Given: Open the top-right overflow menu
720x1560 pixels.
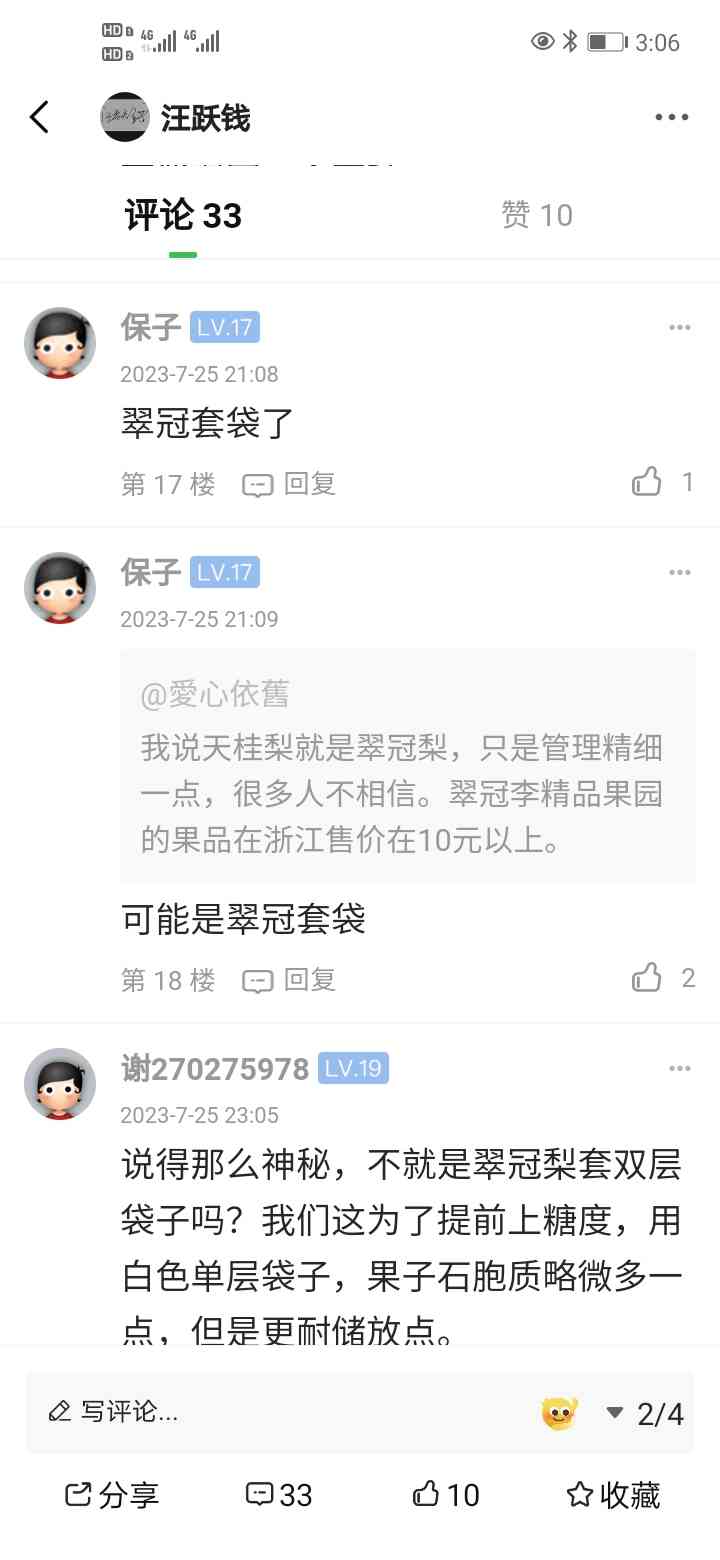Looking at the screenshot, I should tap(672, 118).
